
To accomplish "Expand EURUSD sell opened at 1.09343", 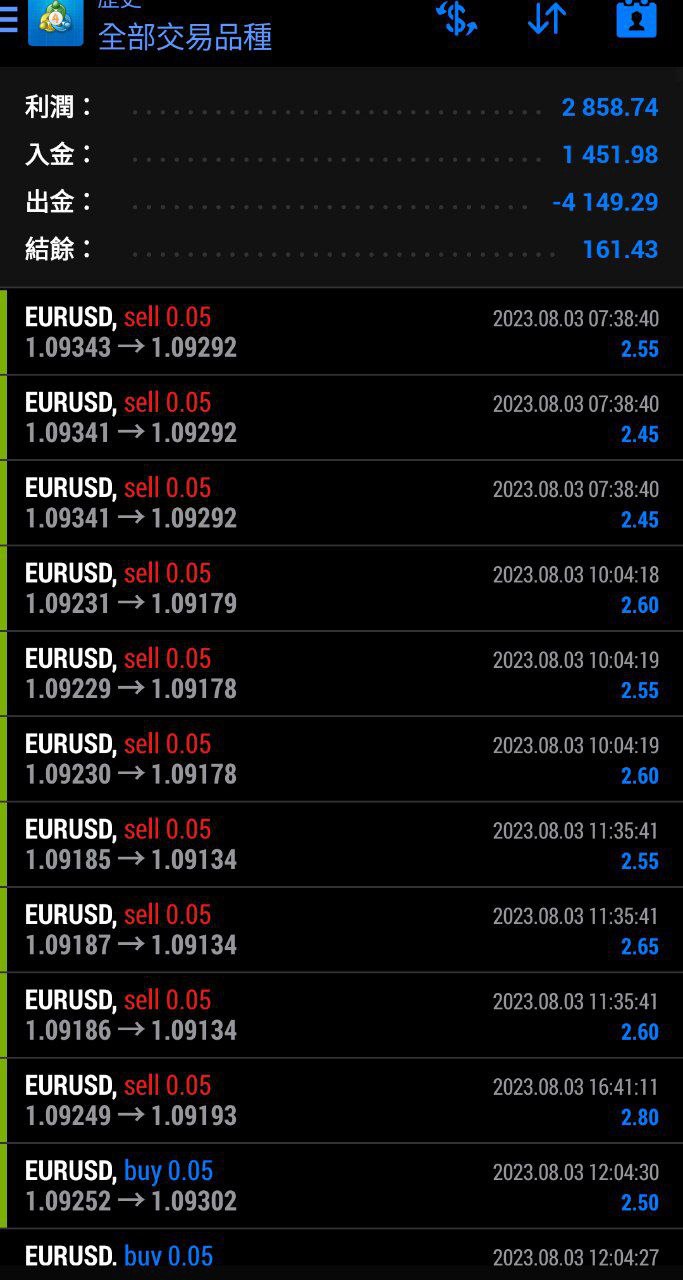I will [341, 332].
